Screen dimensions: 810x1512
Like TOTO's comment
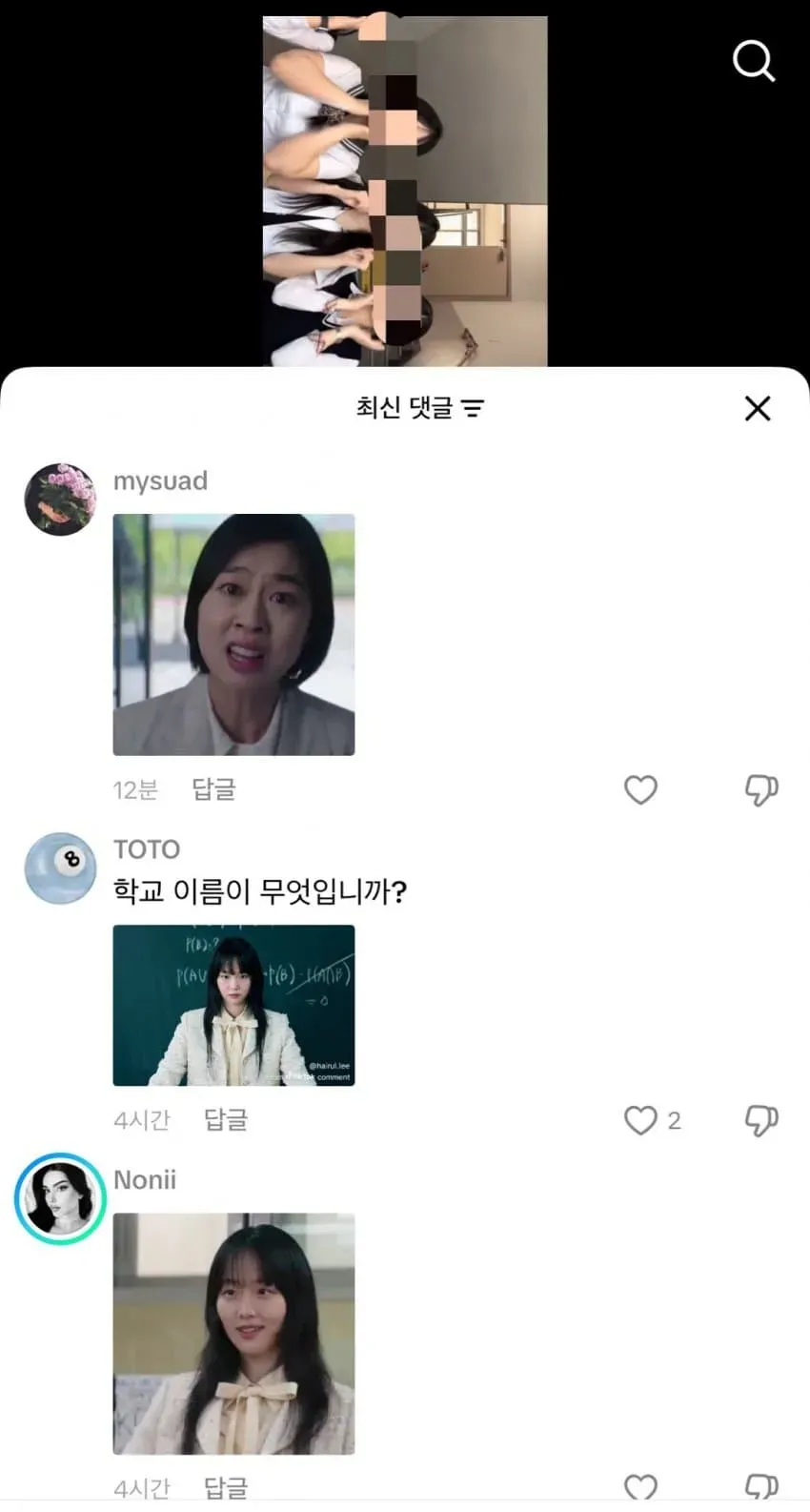640,1120
